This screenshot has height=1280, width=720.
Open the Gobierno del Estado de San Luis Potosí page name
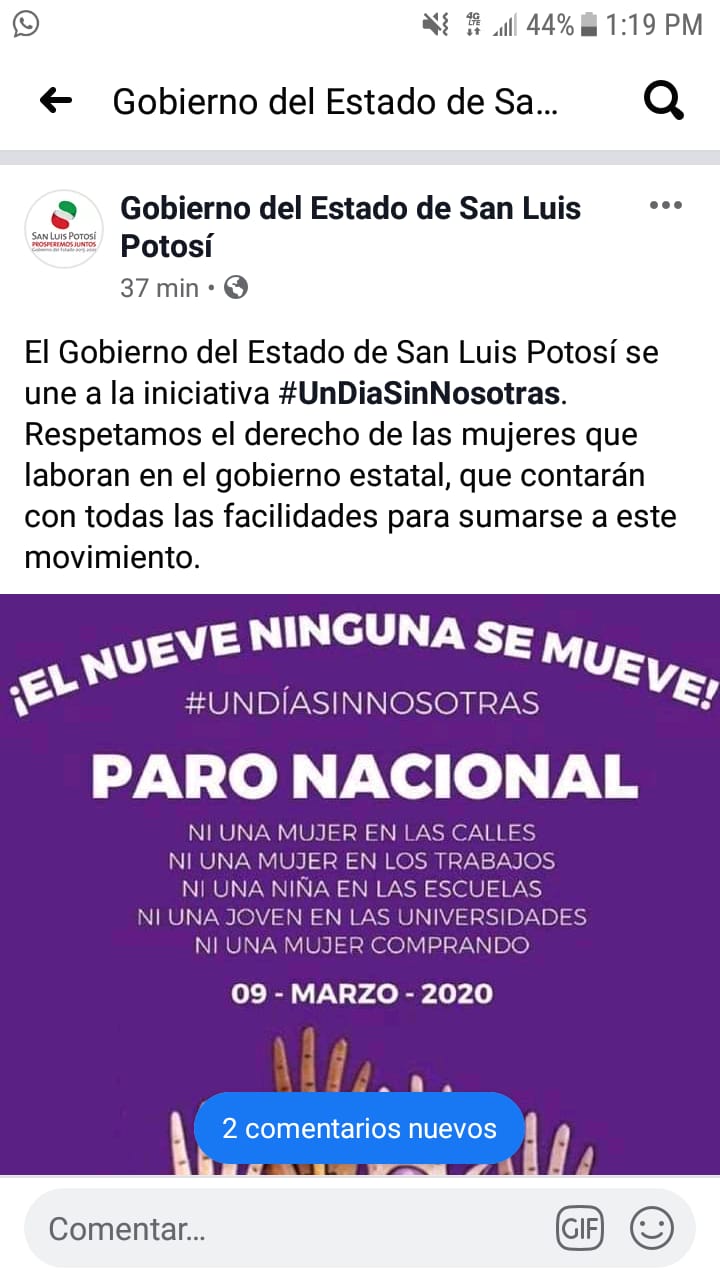(350, 226)
